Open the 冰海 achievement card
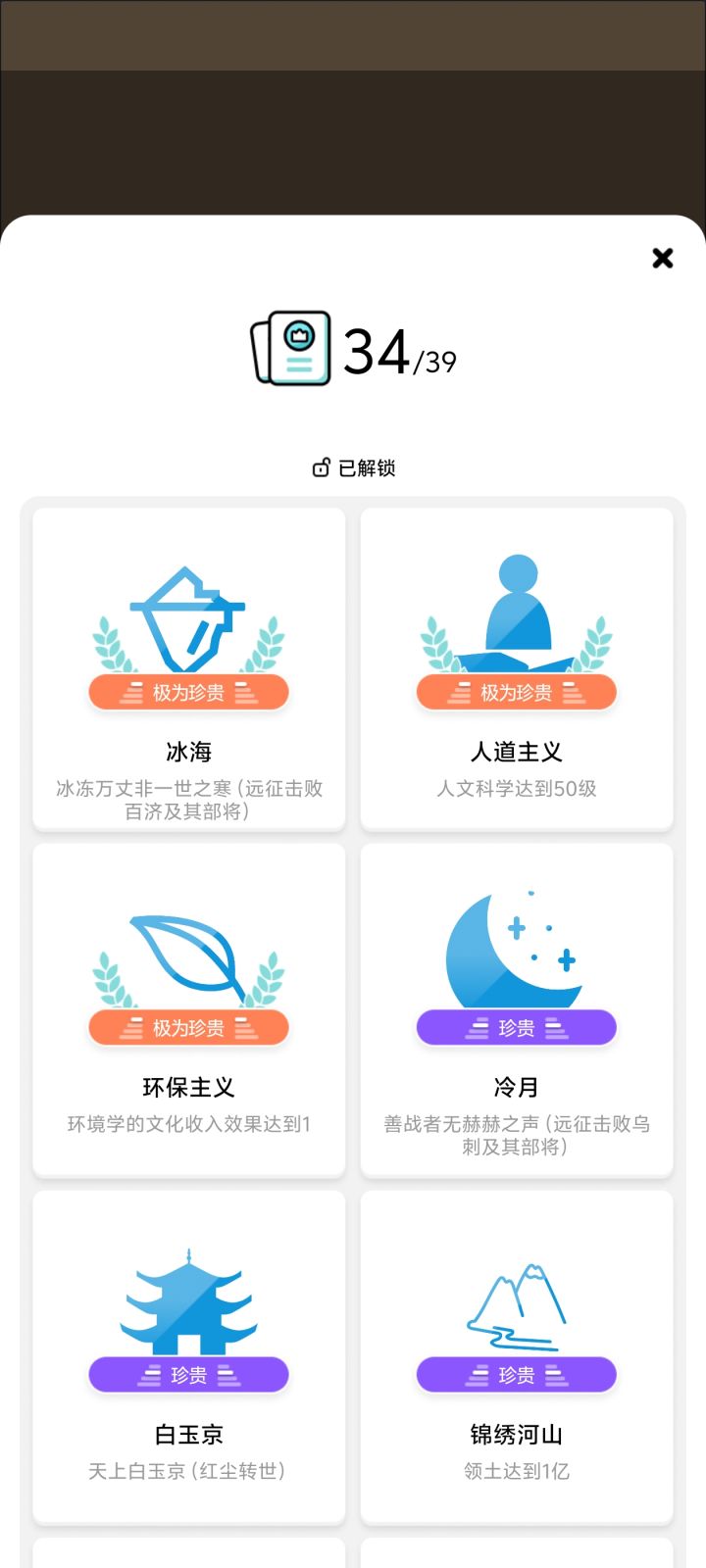The image size is (706, 1568). [189, 669]
